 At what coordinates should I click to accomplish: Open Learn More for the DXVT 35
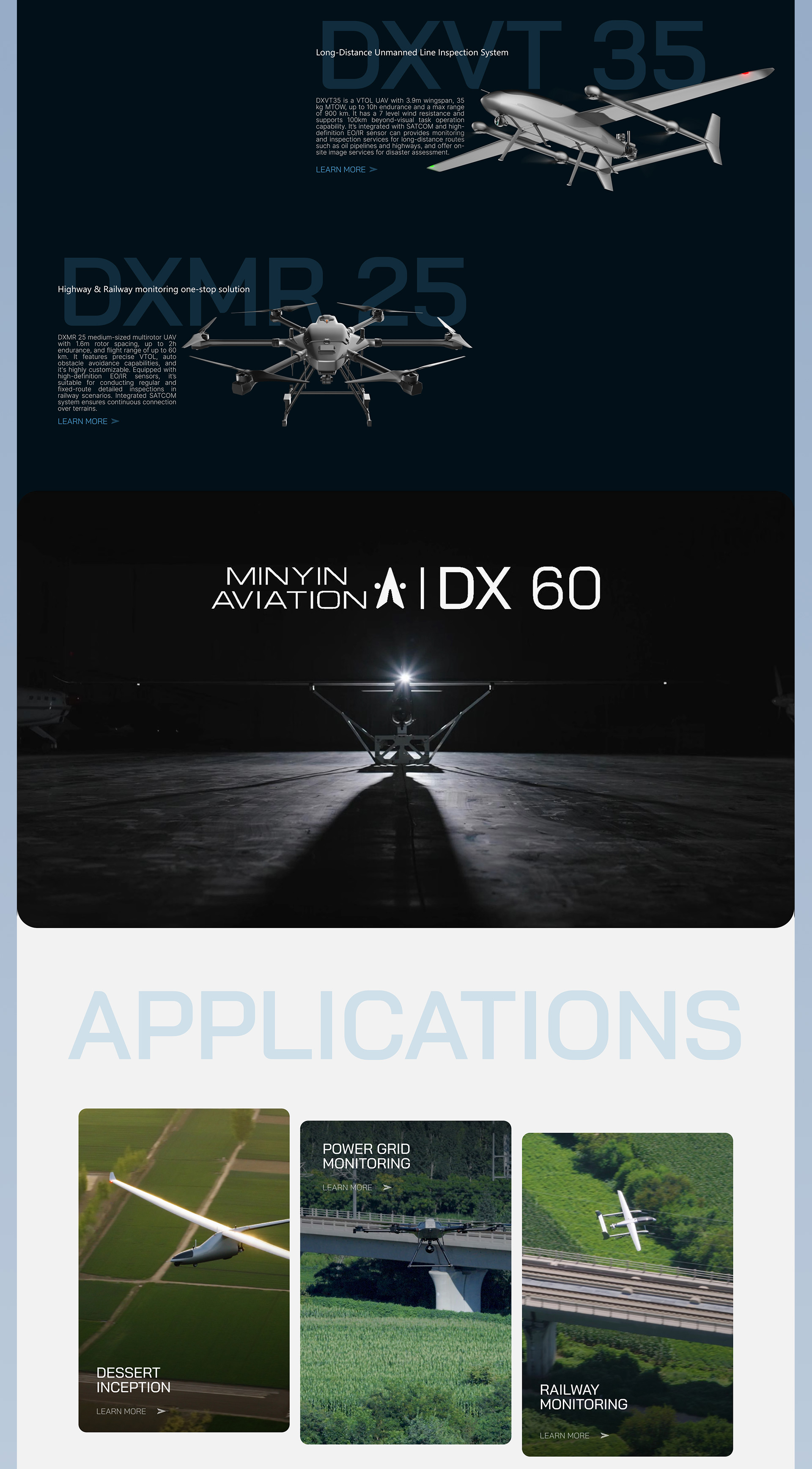(x=346, y=170)
